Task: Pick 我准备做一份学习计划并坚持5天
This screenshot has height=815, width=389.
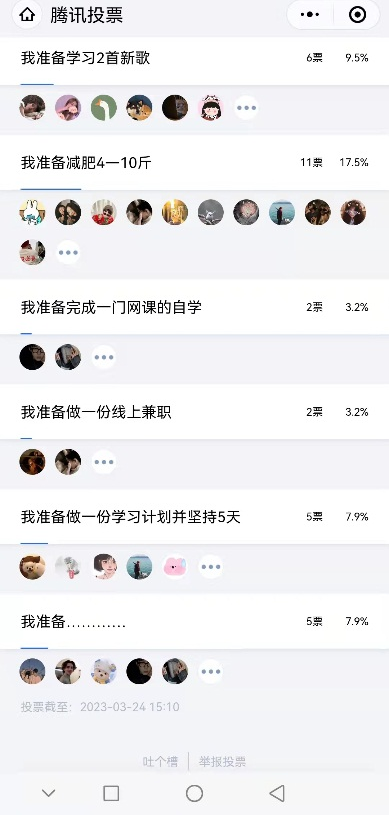Action: click(194, 517)
